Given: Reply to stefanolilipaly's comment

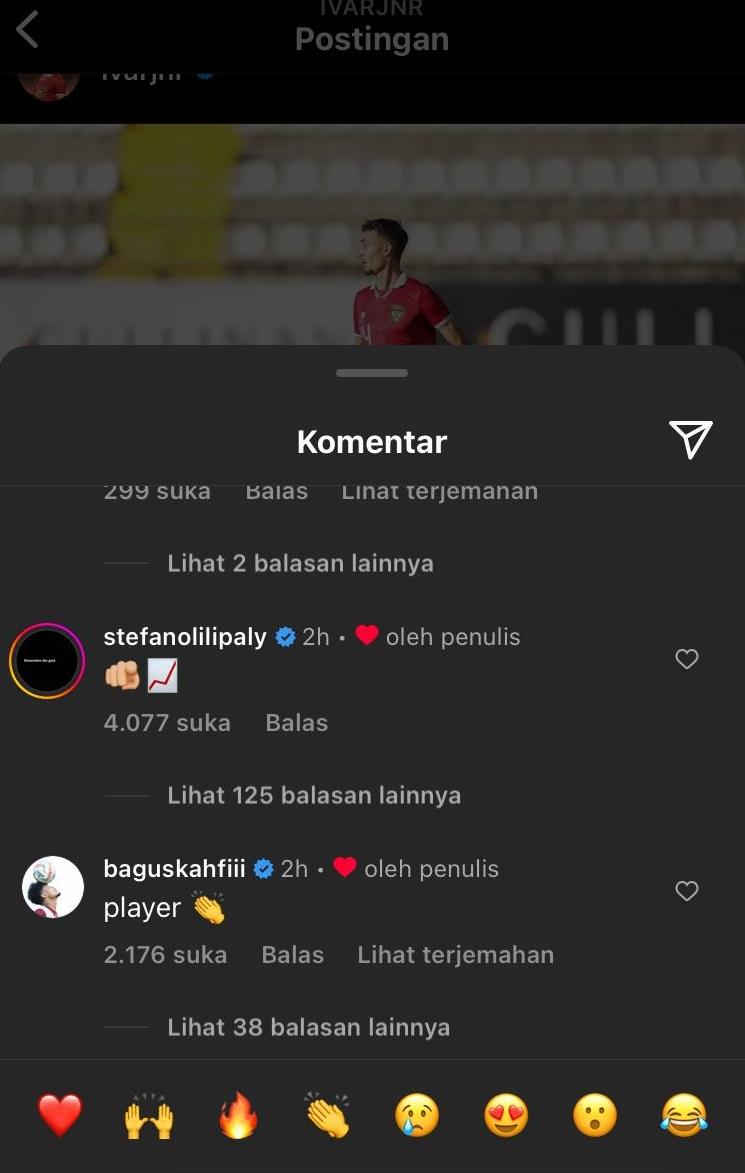Looking at the screenshot, I should pos(296,723).
